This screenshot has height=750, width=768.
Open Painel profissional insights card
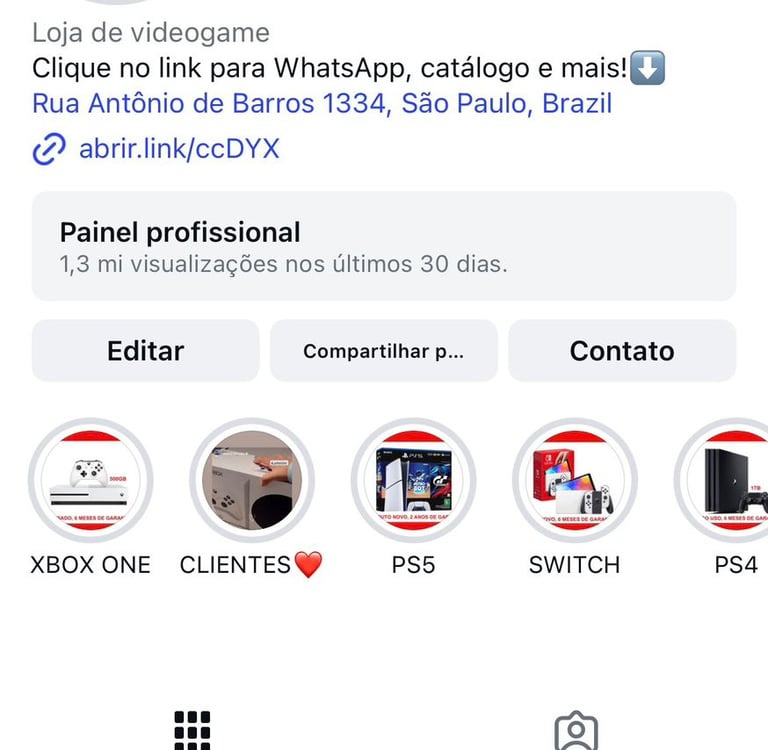pos(384,246)
